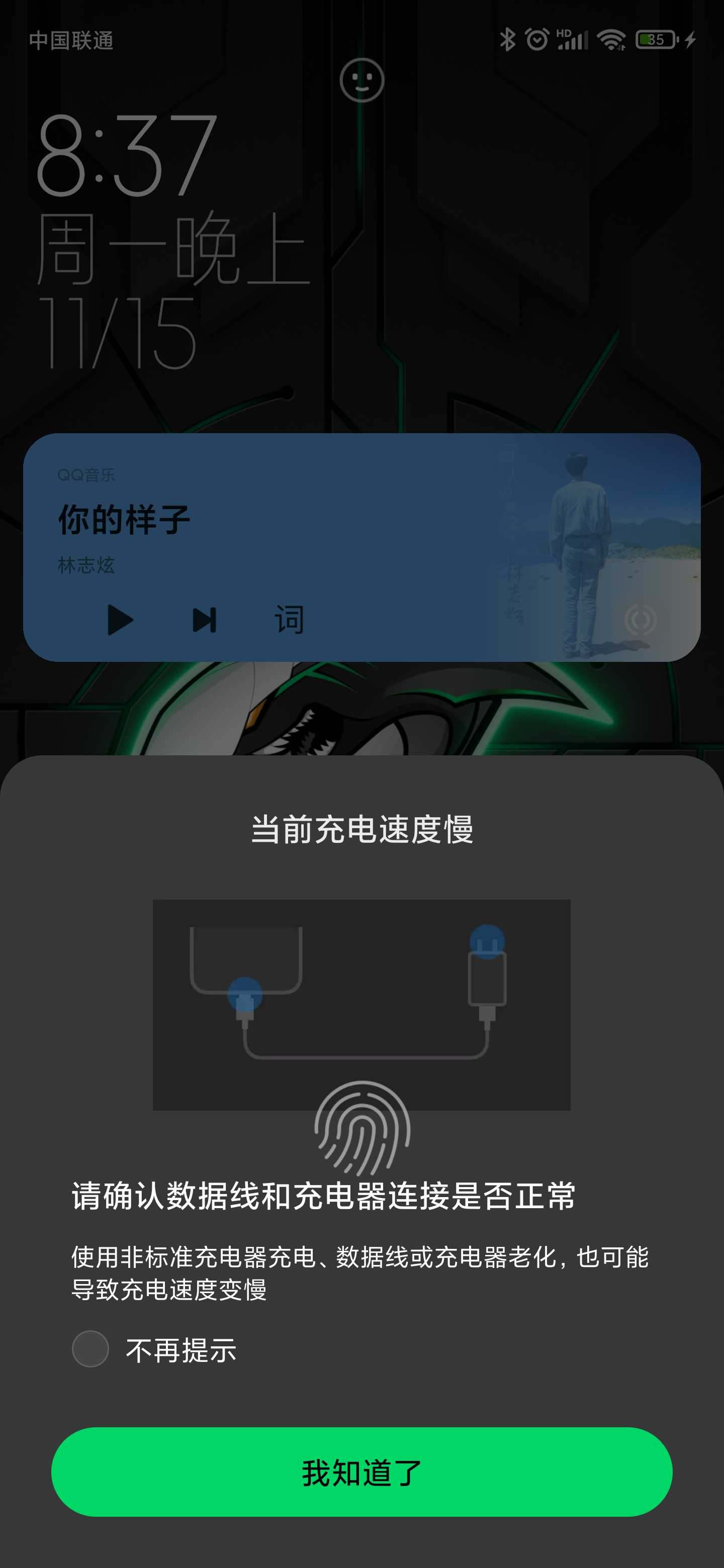This screenshot has height=1568, width=724.
Task: Check the 不再提示 option
Action: click(x=90, y=1349)
